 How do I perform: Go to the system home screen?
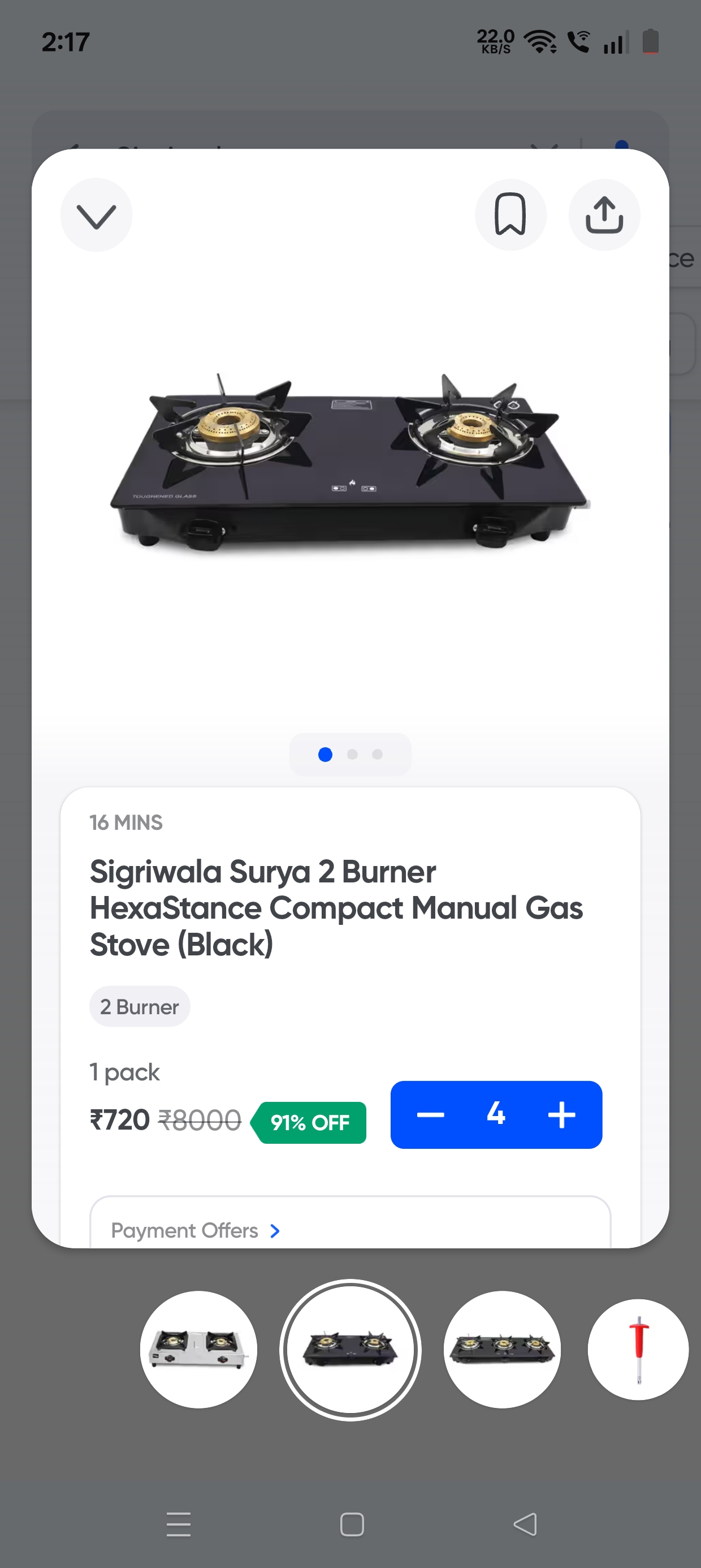click(x=352, y=1524)
